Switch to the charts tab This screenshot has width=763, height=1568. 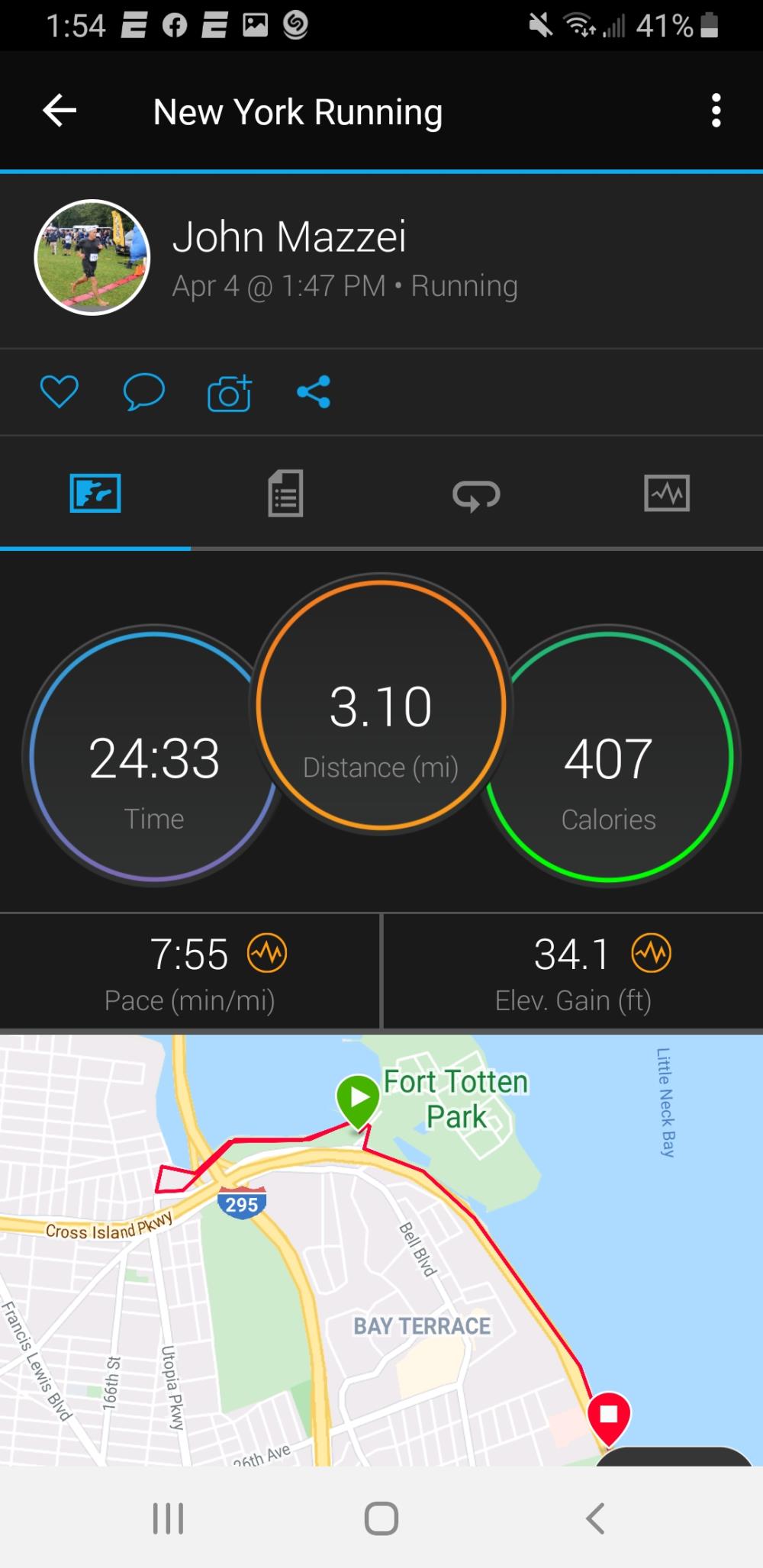[667, 493]
